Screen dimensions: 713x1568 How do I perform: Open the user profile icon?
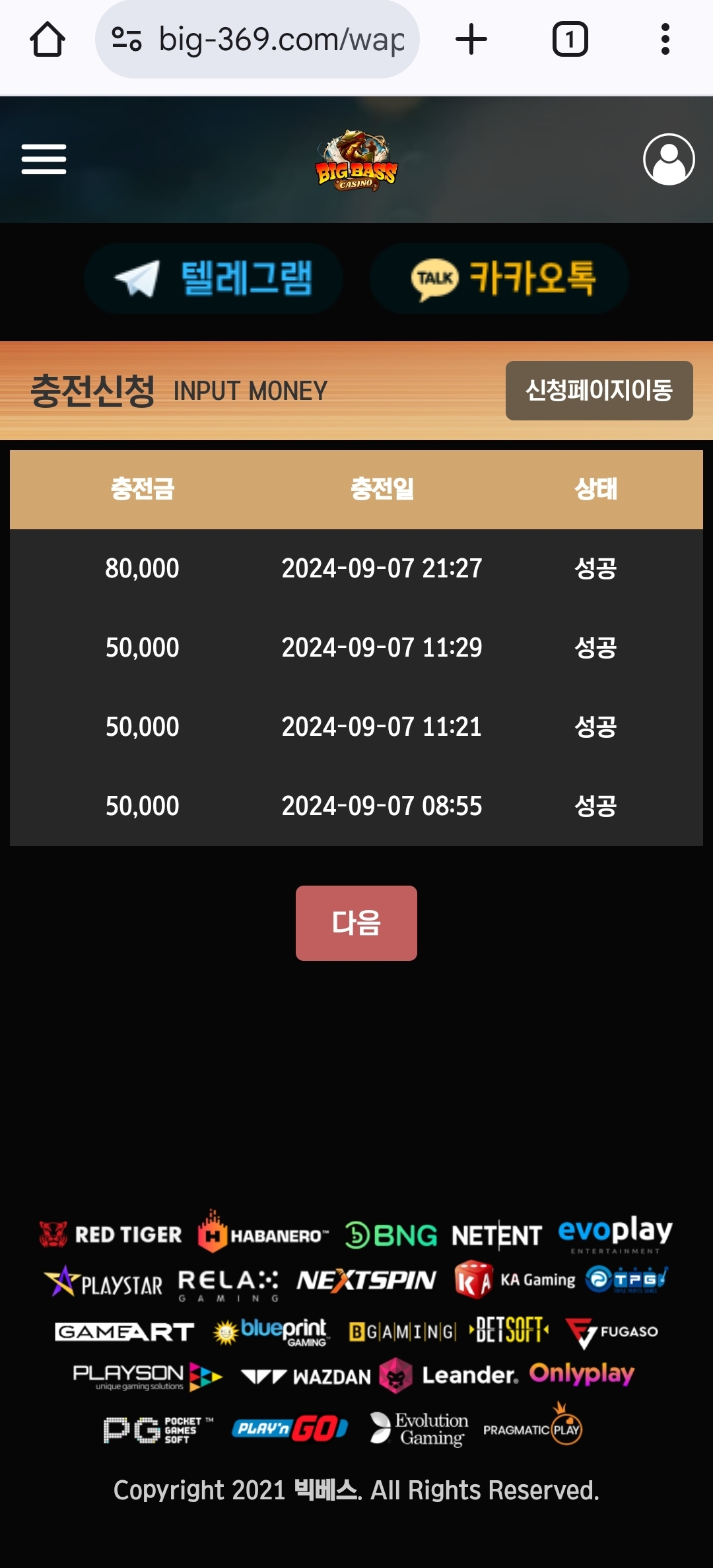pyautogui.click(x=669, y=159)
